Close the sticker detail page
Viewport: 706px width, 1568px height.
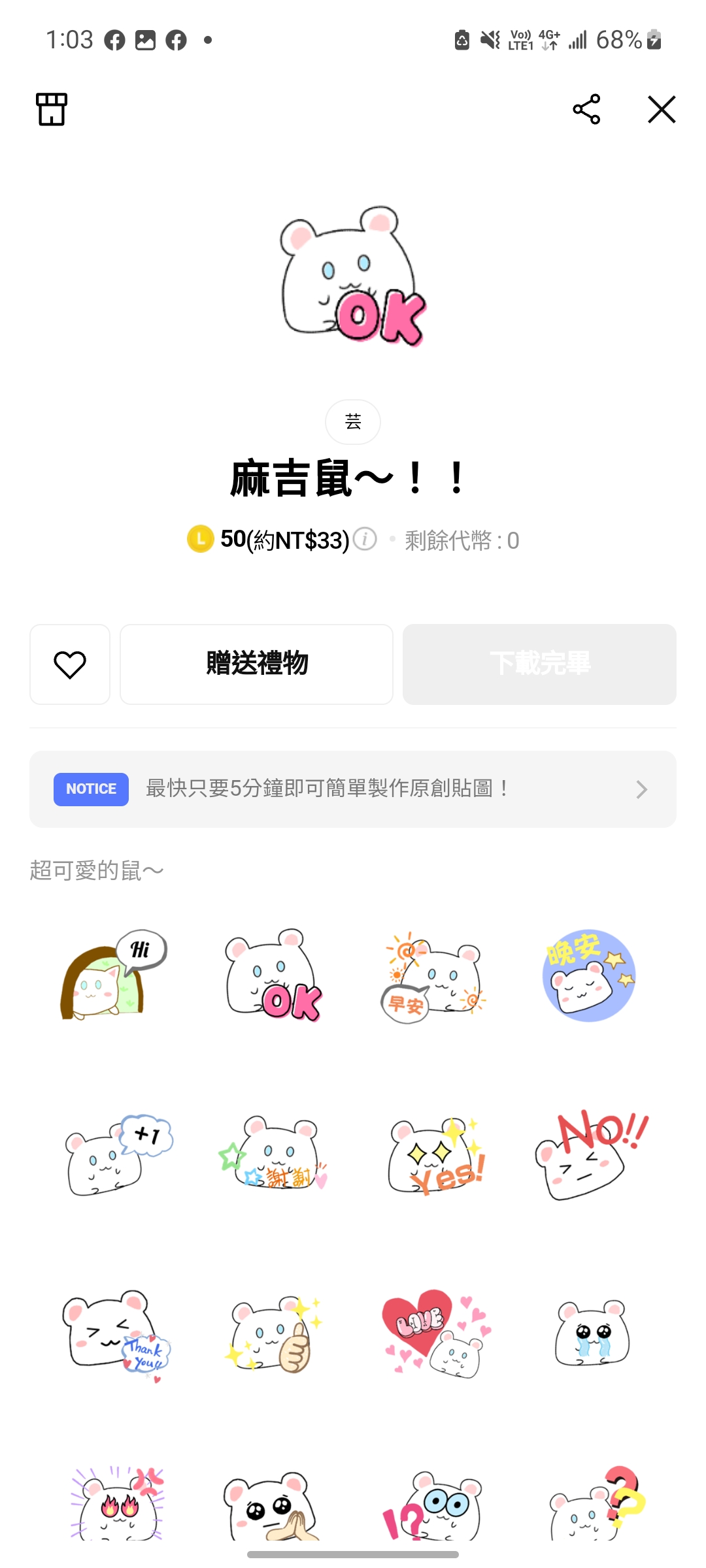pyautogui.click(x=662, y=109)
